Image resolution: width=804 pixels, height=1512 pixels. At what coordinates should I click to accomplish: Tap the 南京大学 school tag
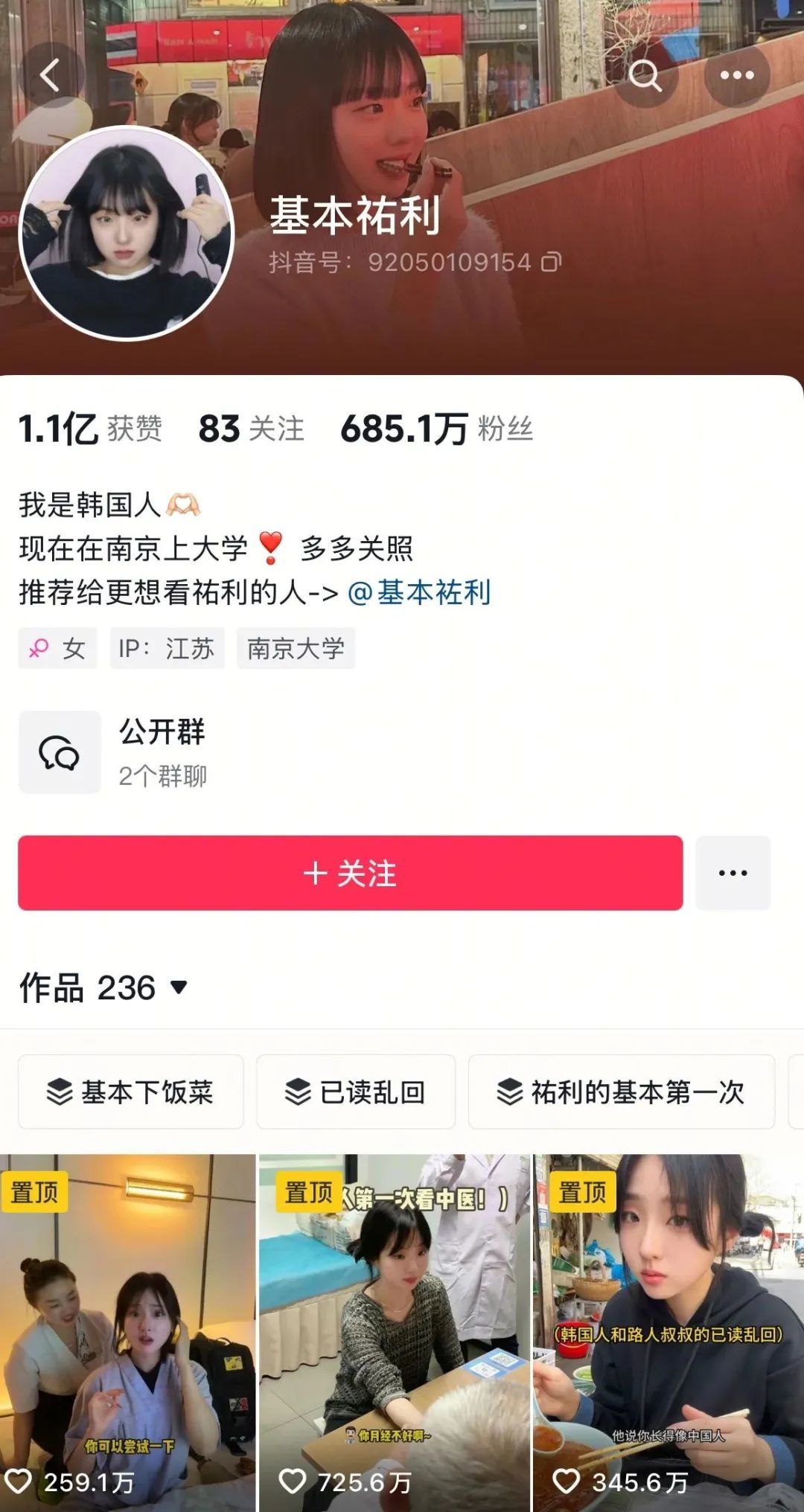point(296,648)
